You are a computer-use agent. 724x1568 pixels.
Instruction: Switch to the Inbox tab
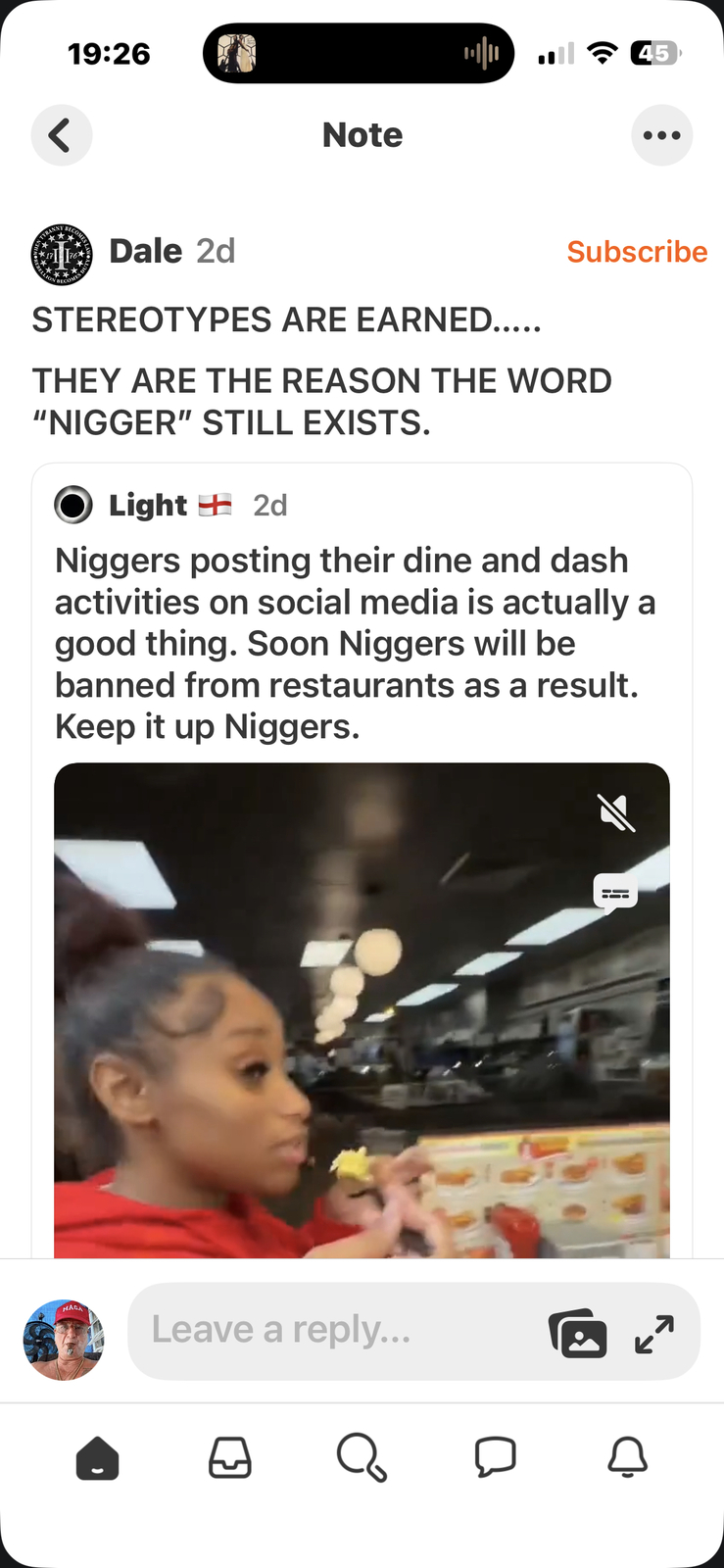point(230,1457)
